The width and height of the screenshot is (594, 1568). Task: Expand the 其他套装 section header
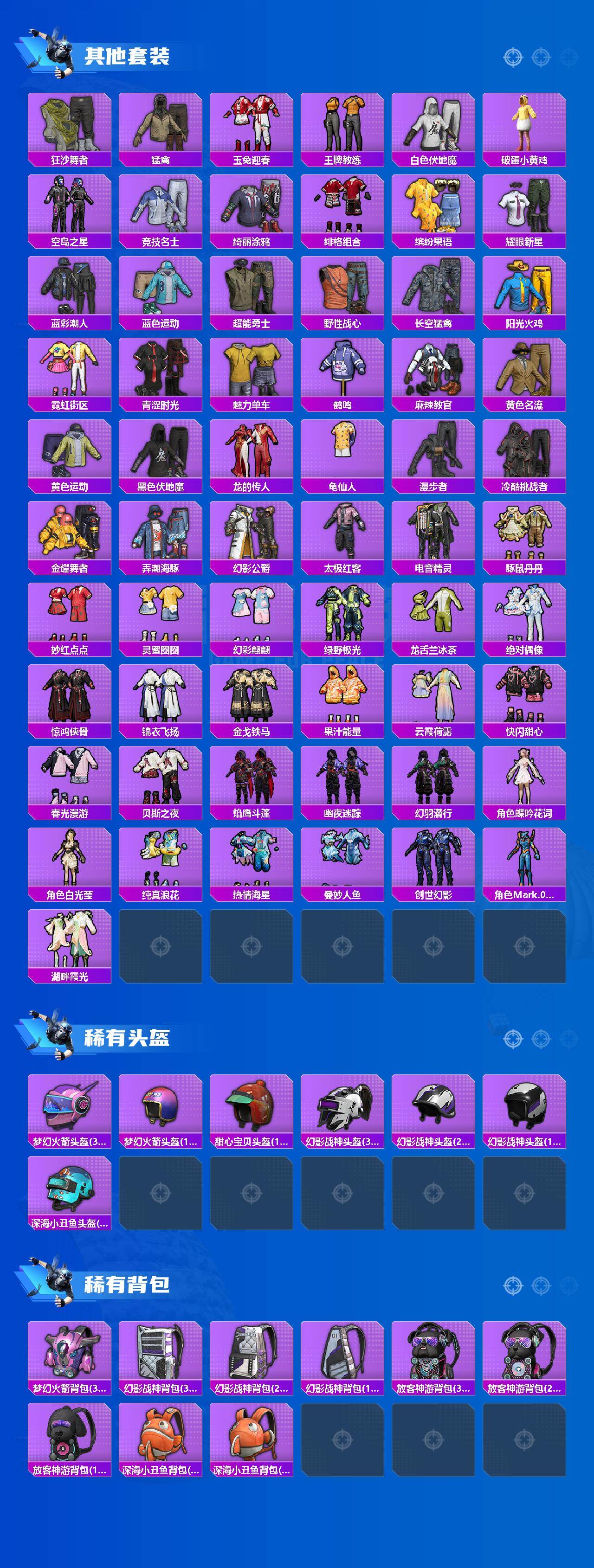[x=128, y=55]
